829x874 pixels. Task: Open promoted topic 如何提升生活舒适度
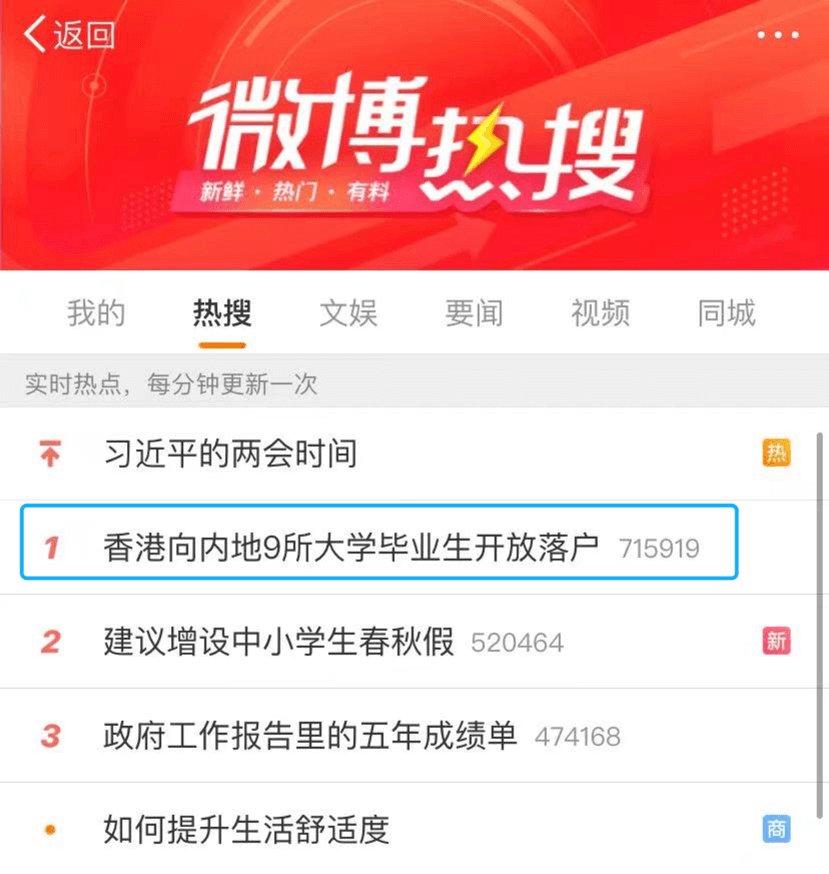(246, 829)
